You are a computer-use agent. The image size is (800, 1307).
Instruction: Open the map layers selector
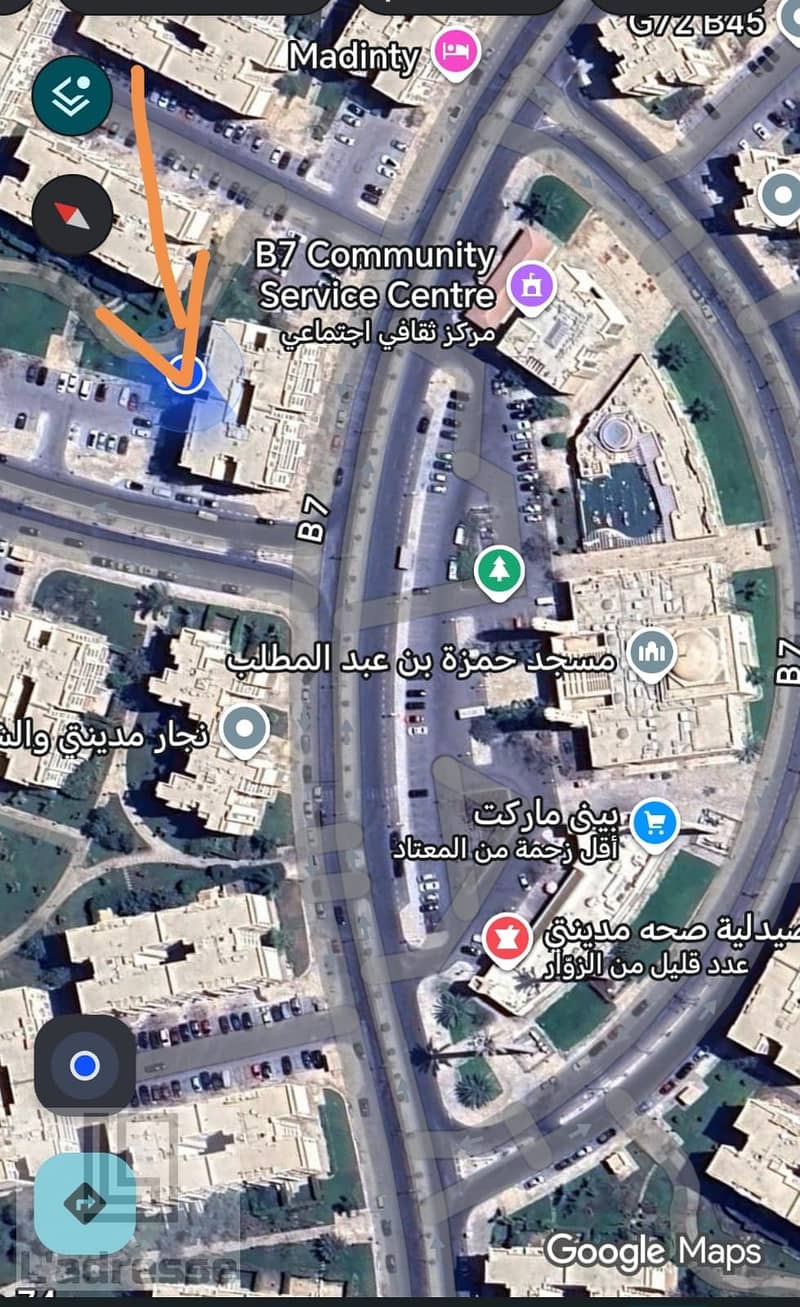click(70, 95)
